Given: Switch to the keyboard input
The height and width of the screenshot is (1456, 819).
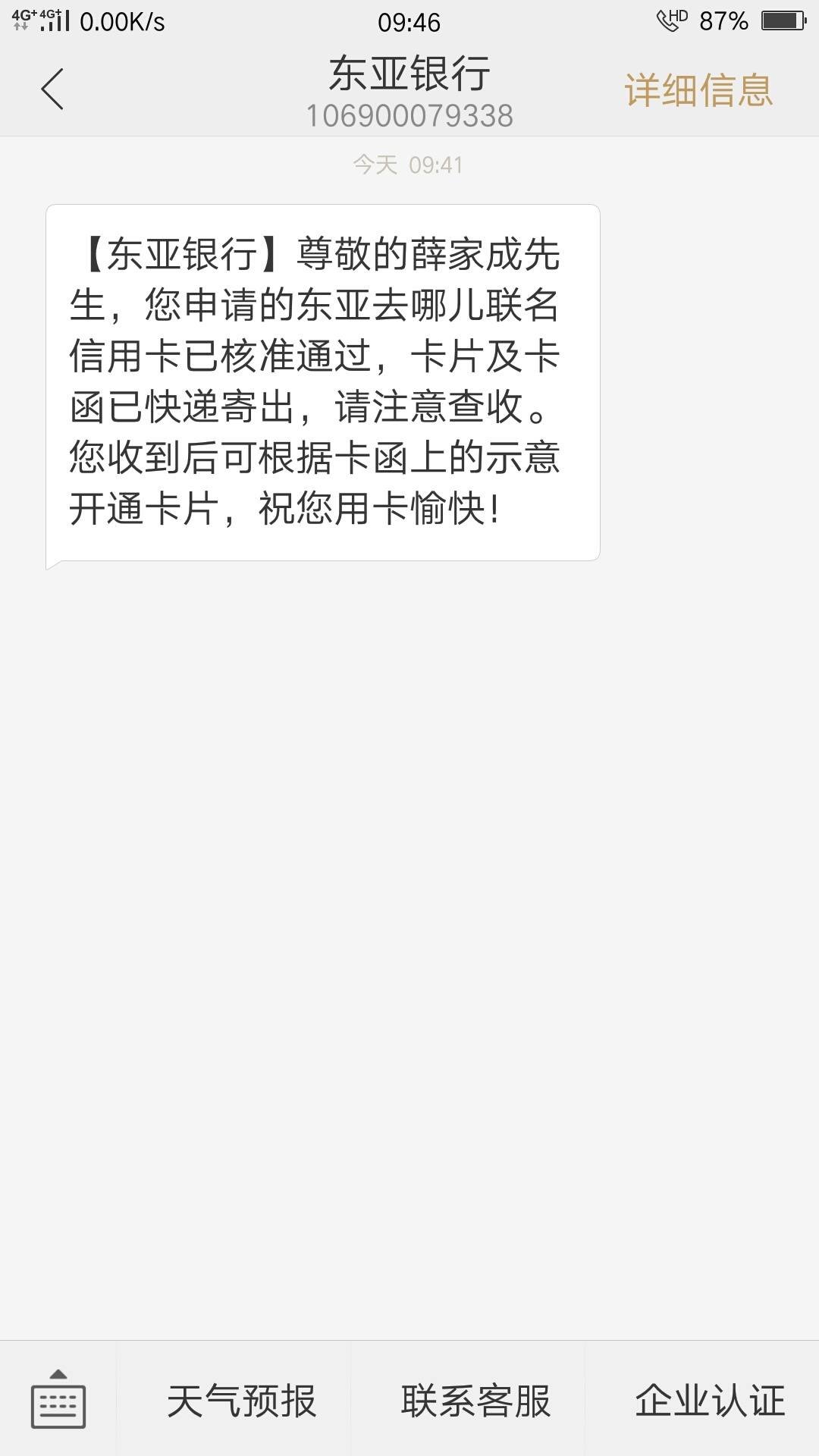Looking at the screenshot, I should point(58,1399).
